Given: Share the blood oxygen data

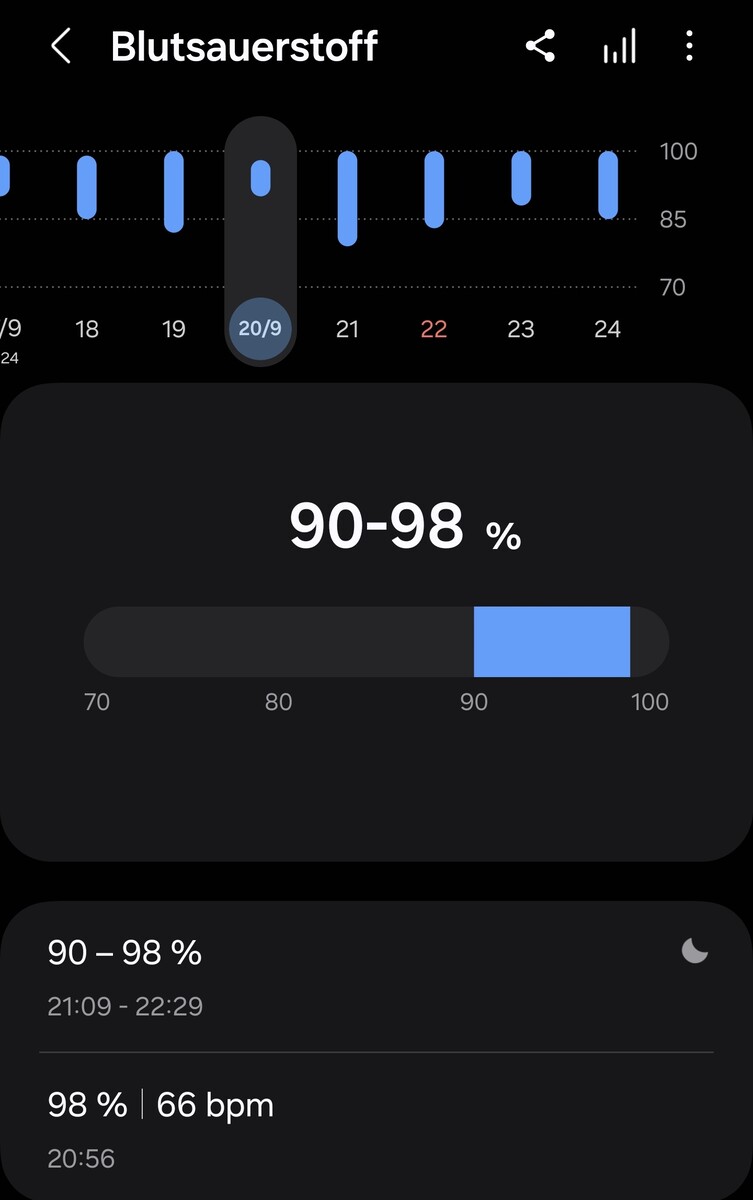Looking at the screenshot, I should [540, 46].
